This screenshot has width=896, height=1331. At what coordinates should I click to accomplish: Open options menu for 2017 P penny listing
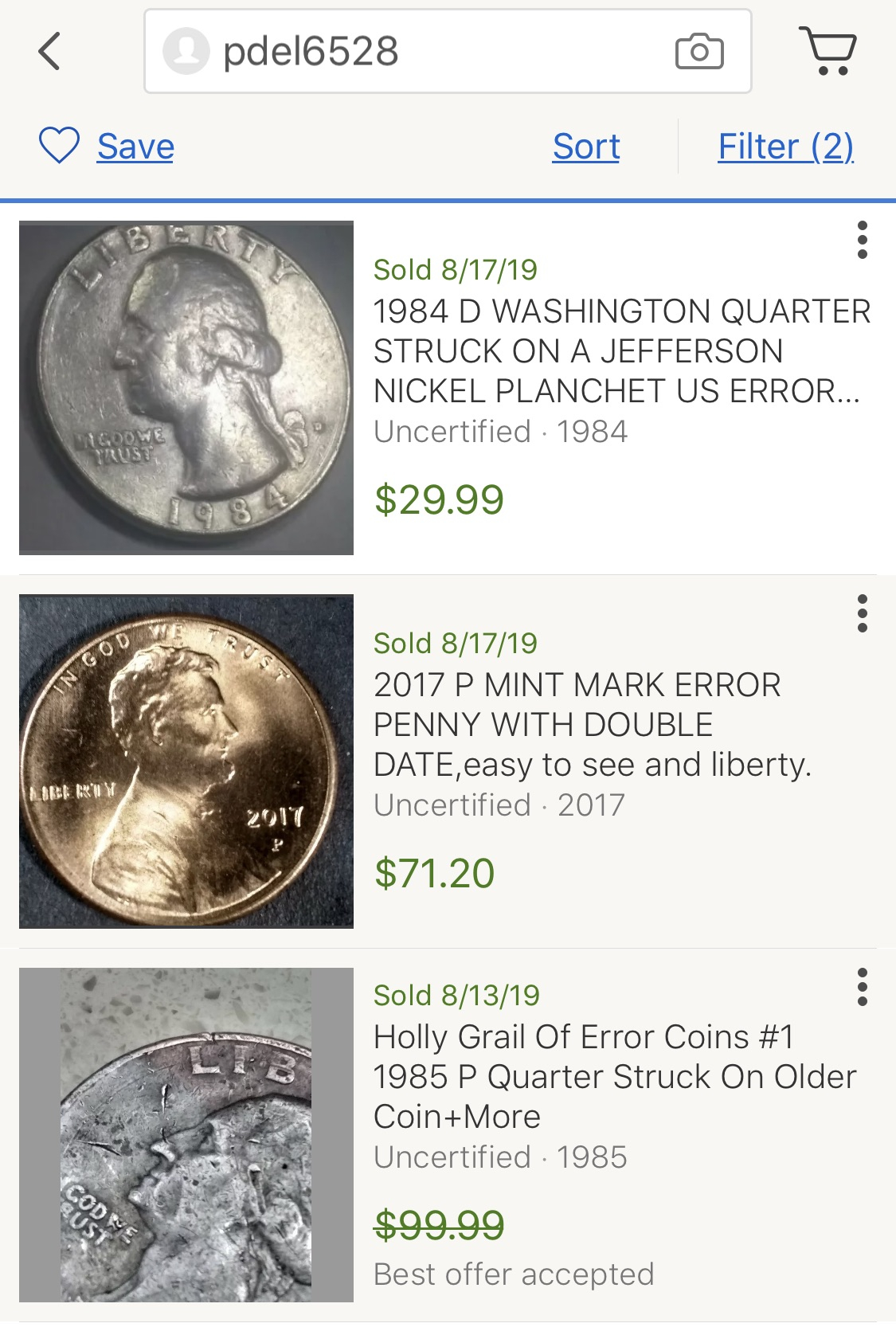[862, 613]
